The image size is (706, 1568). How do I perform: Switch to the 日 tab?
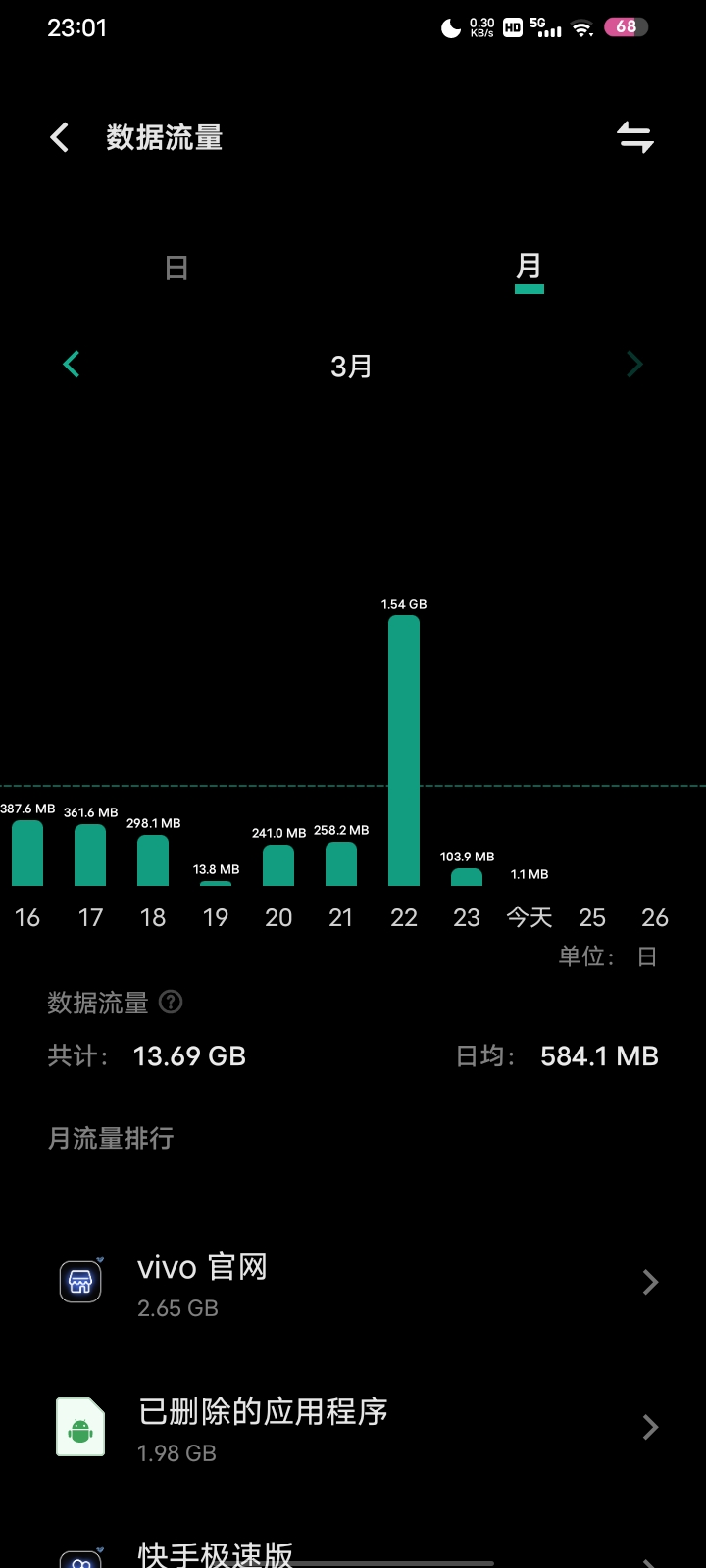[176, 268]
